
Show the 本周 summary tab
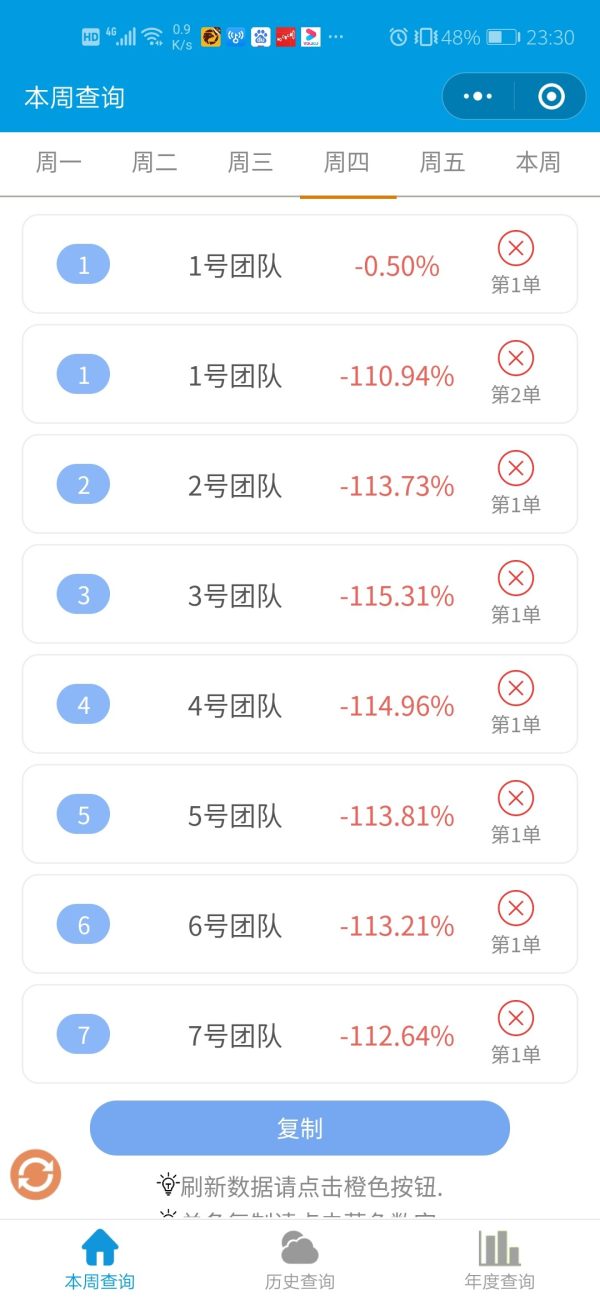(538, 163)
